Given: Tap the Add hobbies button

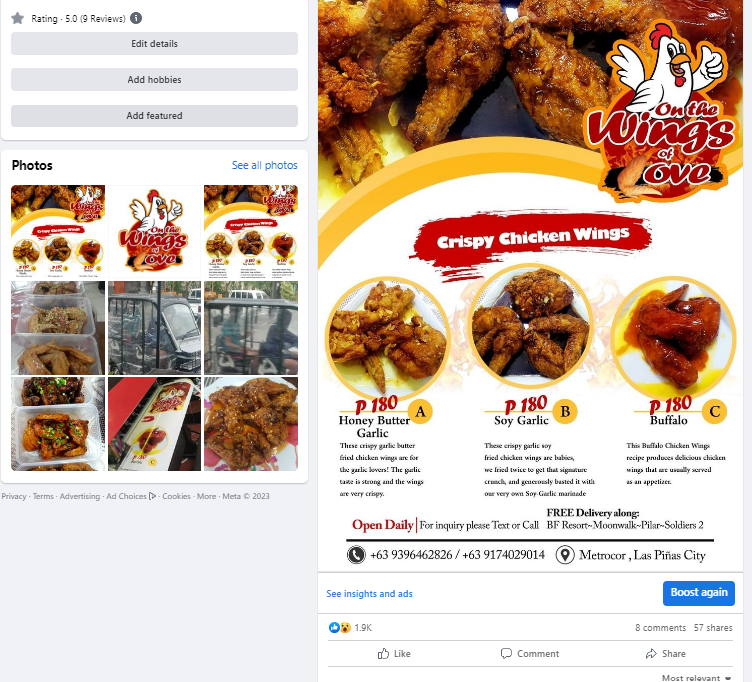Looking at the screenshot, I should 154,80.
